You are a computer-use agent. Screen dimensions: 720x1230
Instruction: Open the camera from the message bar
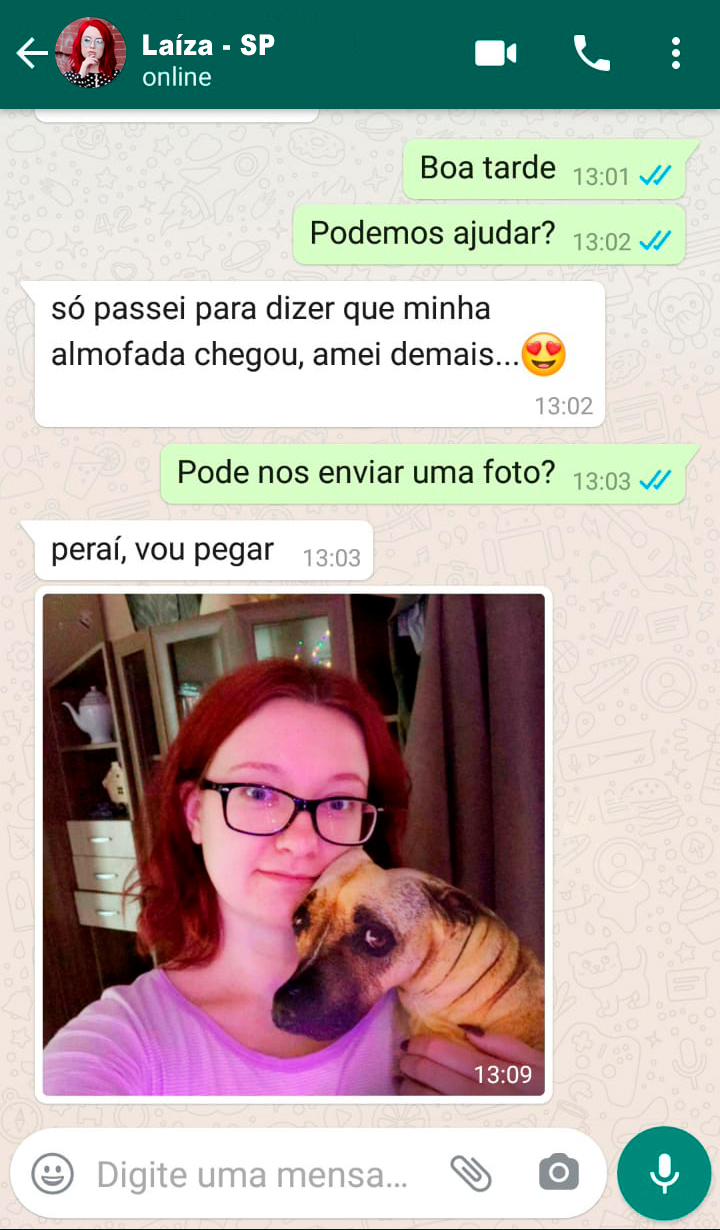tap(558, 1173)
